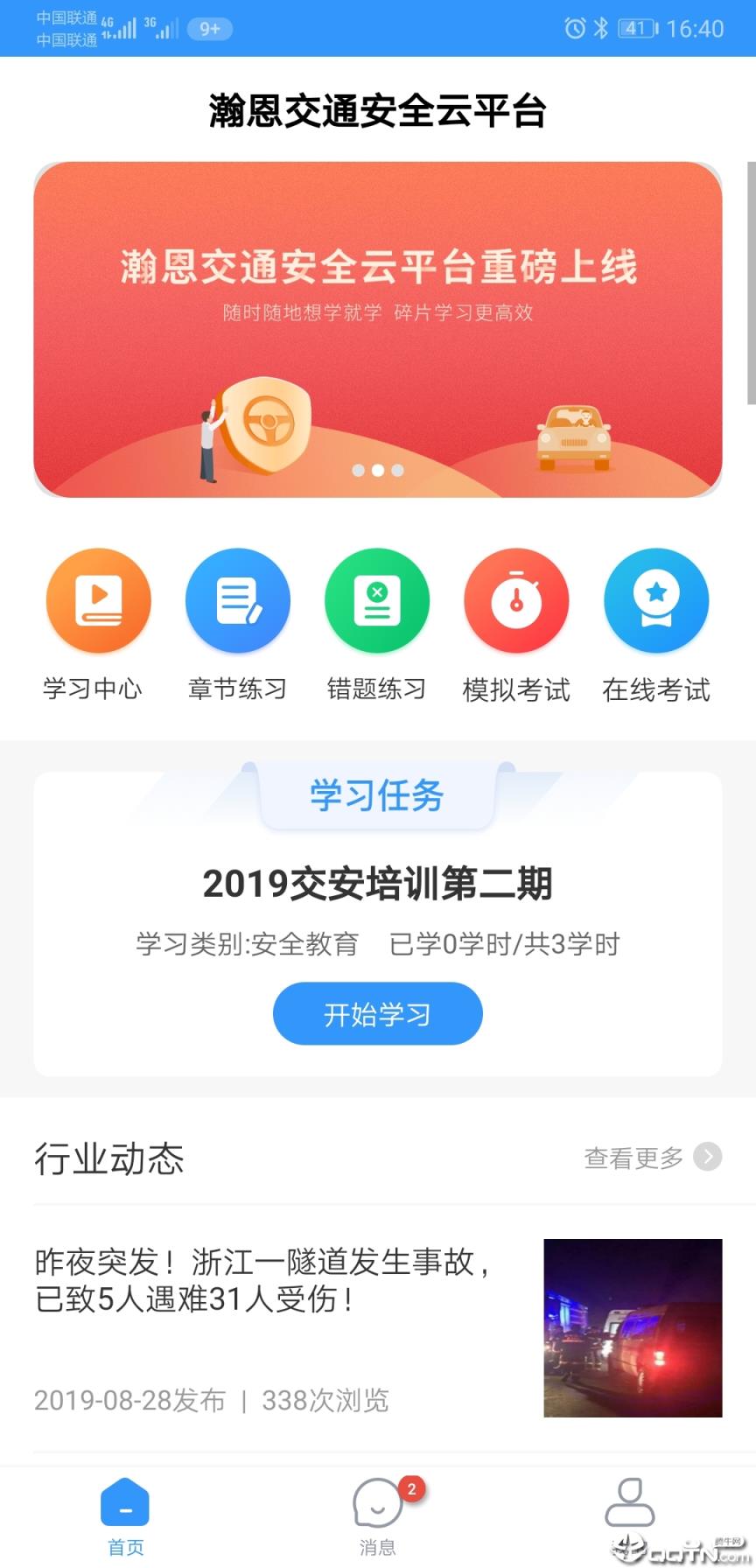This screenshot has height=1568, width=756.
Task: Tap the arrow next to 查看更多
Action: pyautogui.click(x=707, y=1157)
